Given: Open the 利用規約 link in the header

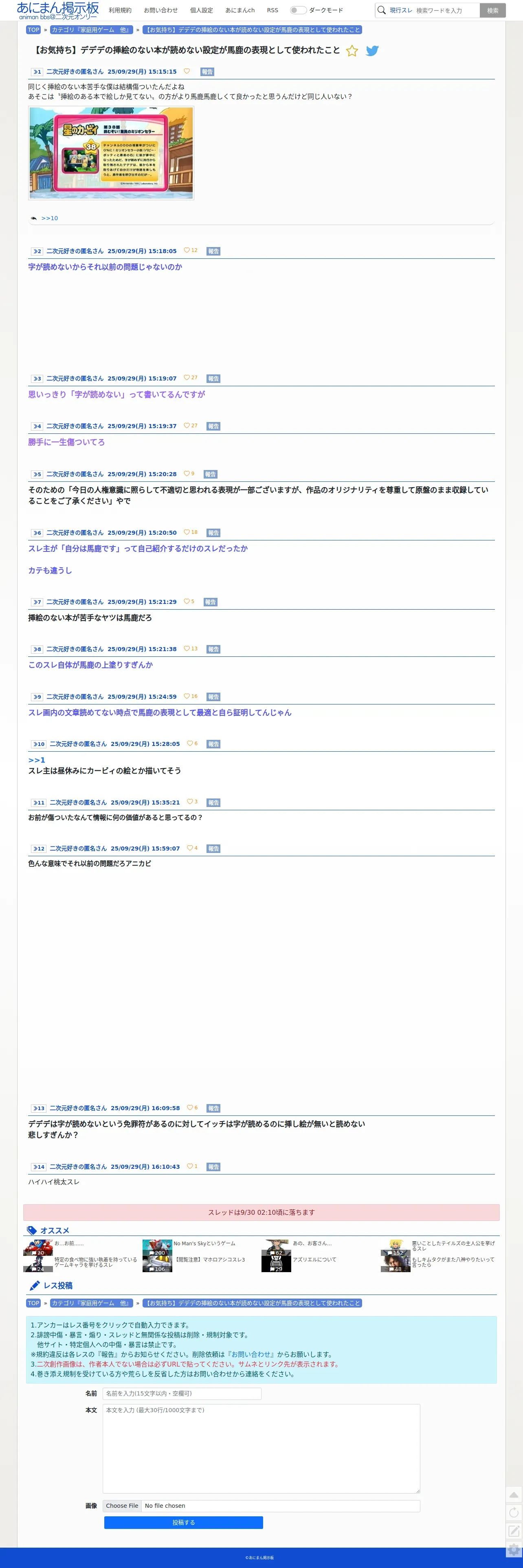Looking at the screenshot, I should point(120,10).
